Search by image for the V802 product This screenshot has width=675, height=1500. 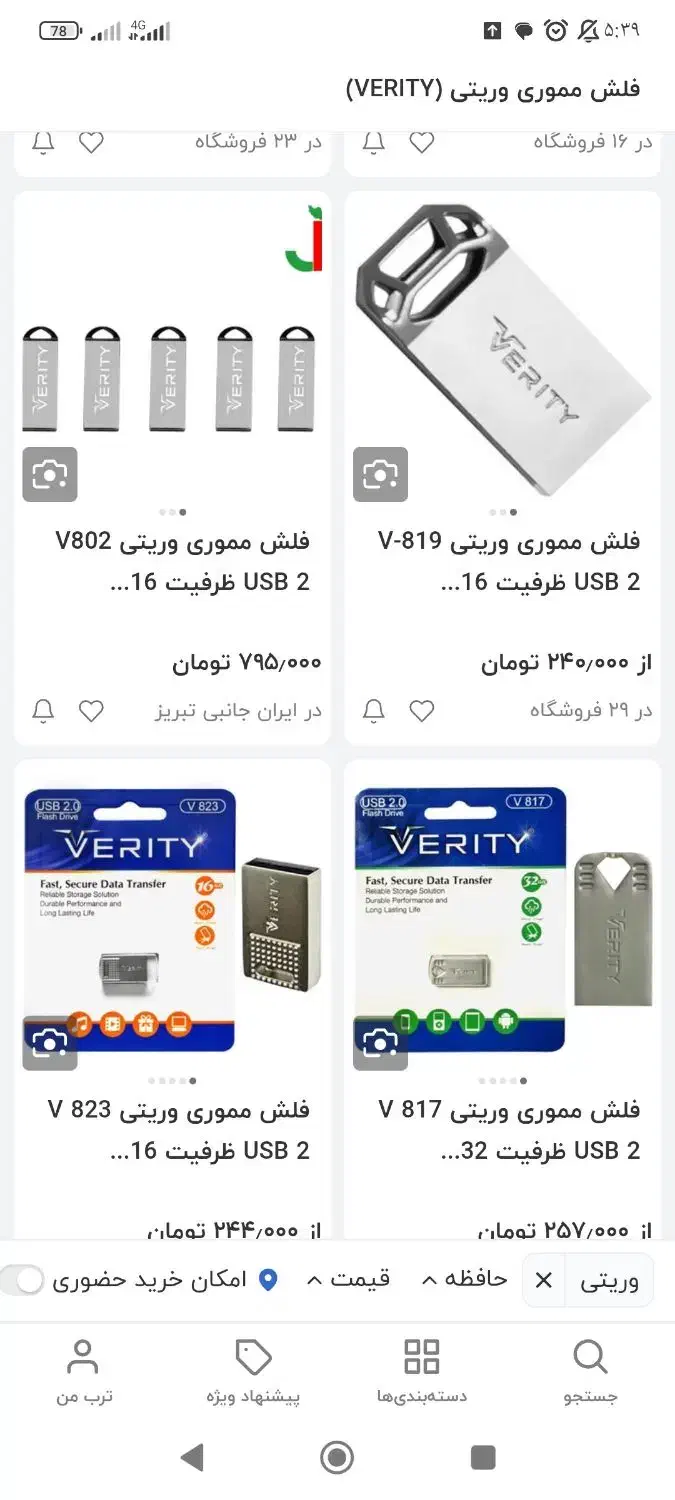[x=50, y=474]
